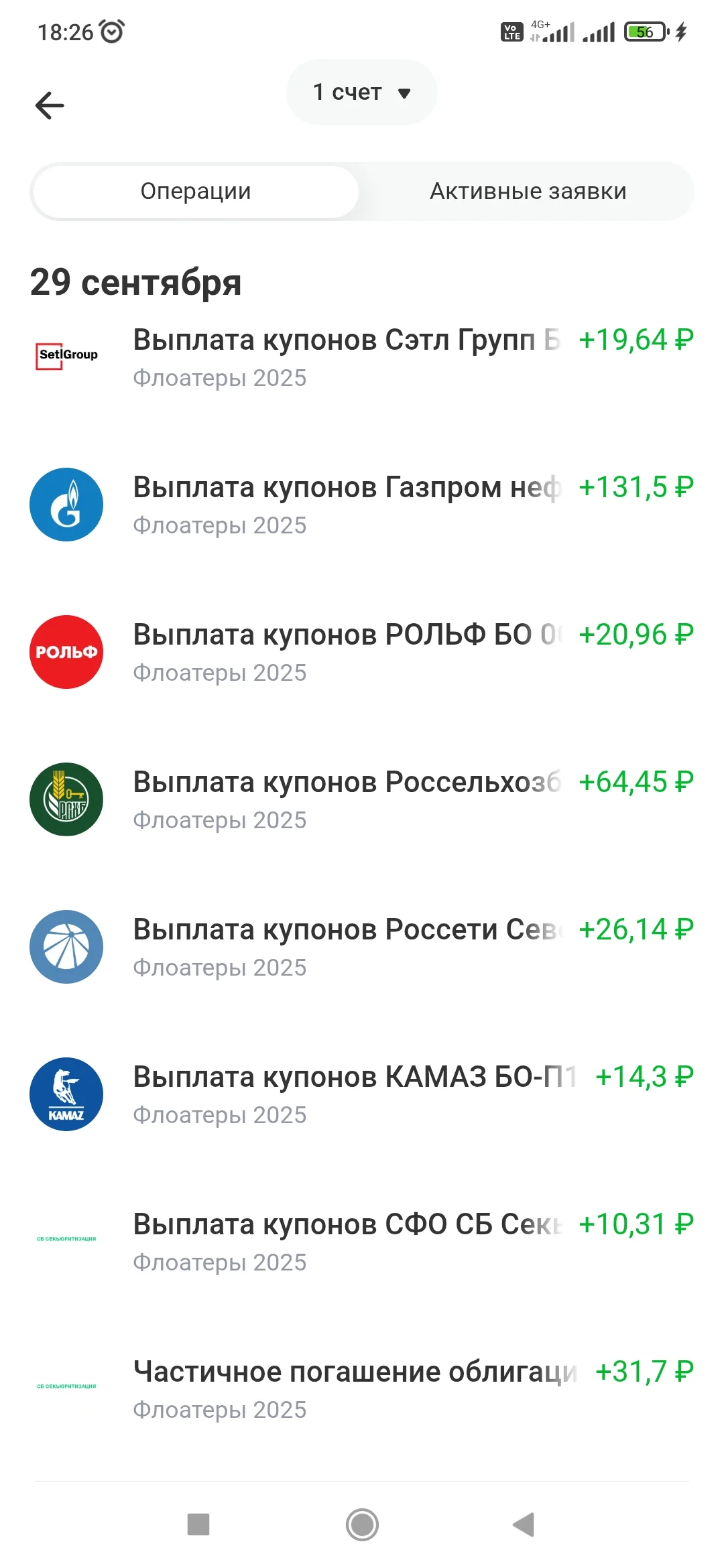This screenshot has width=724, height=1568.
Task: Open the СФО СБ coupon payment
Action: [x=362, y=1242]
